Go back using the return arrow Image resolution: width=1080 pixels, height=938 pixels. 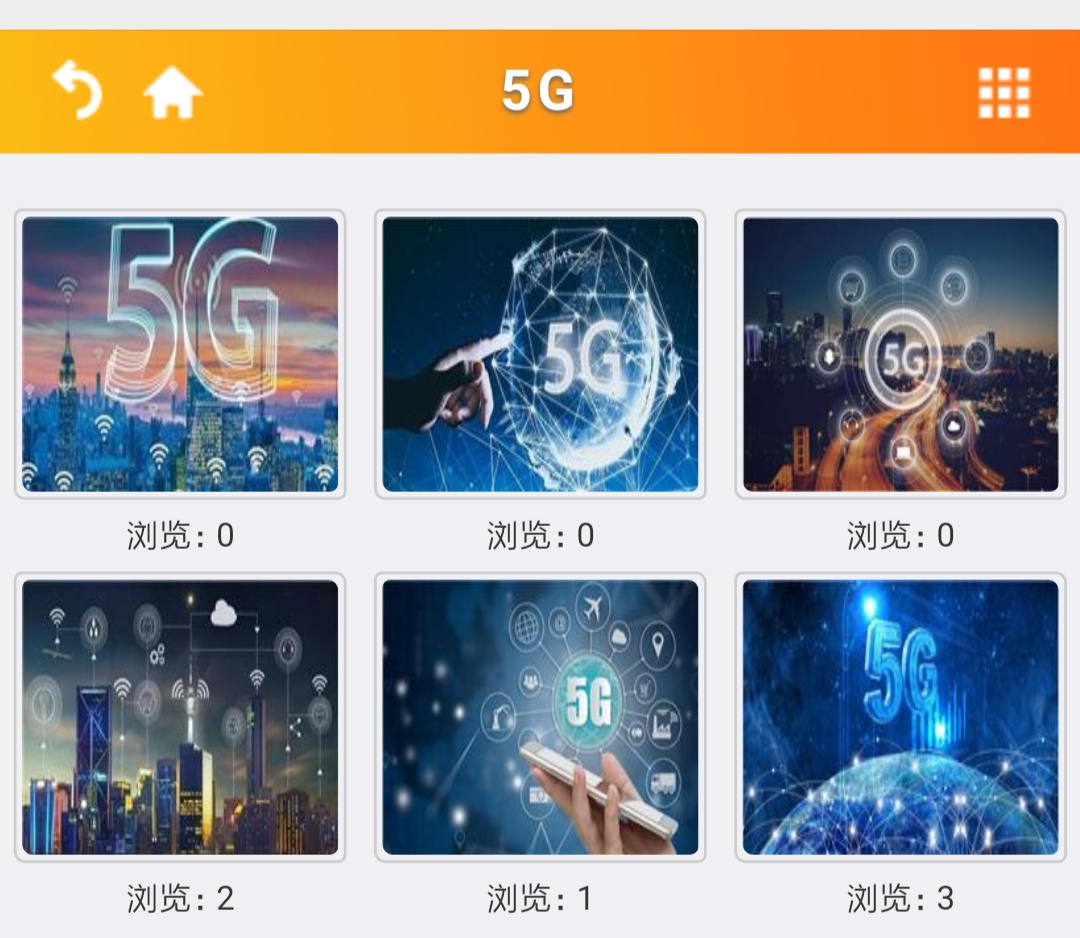coord(78,90)
